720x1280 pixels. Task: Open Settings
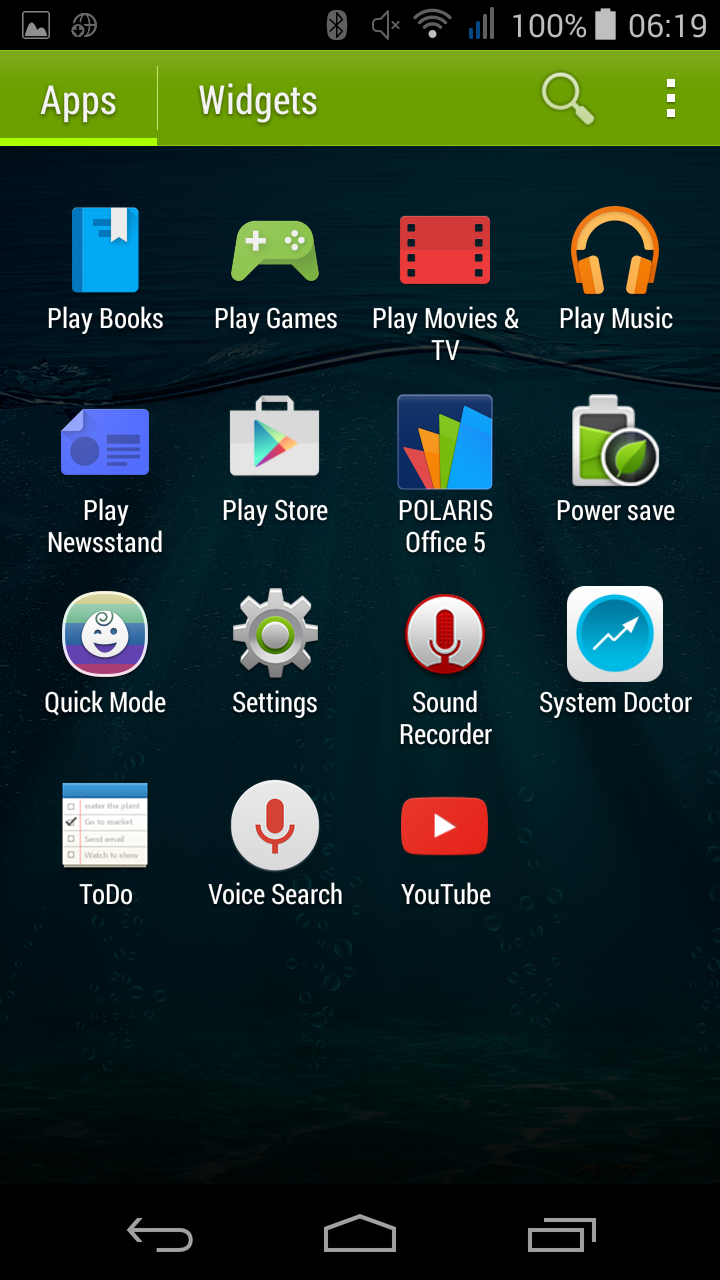coord(275,634)
